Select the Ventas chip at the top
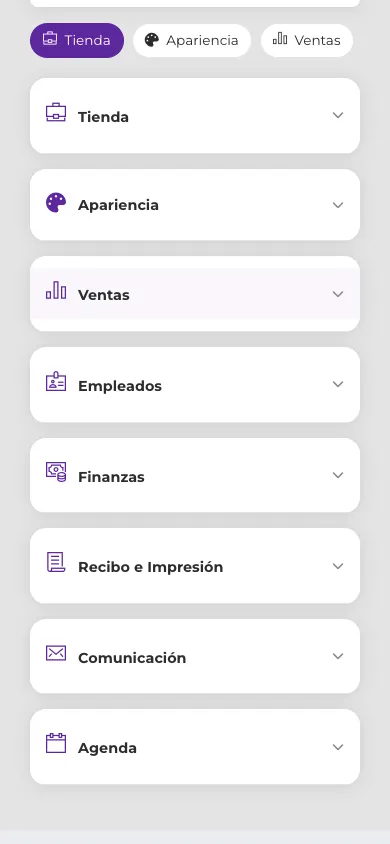This screenshot has width=390, height=844. pyautogui.click(x=307, y=40)
